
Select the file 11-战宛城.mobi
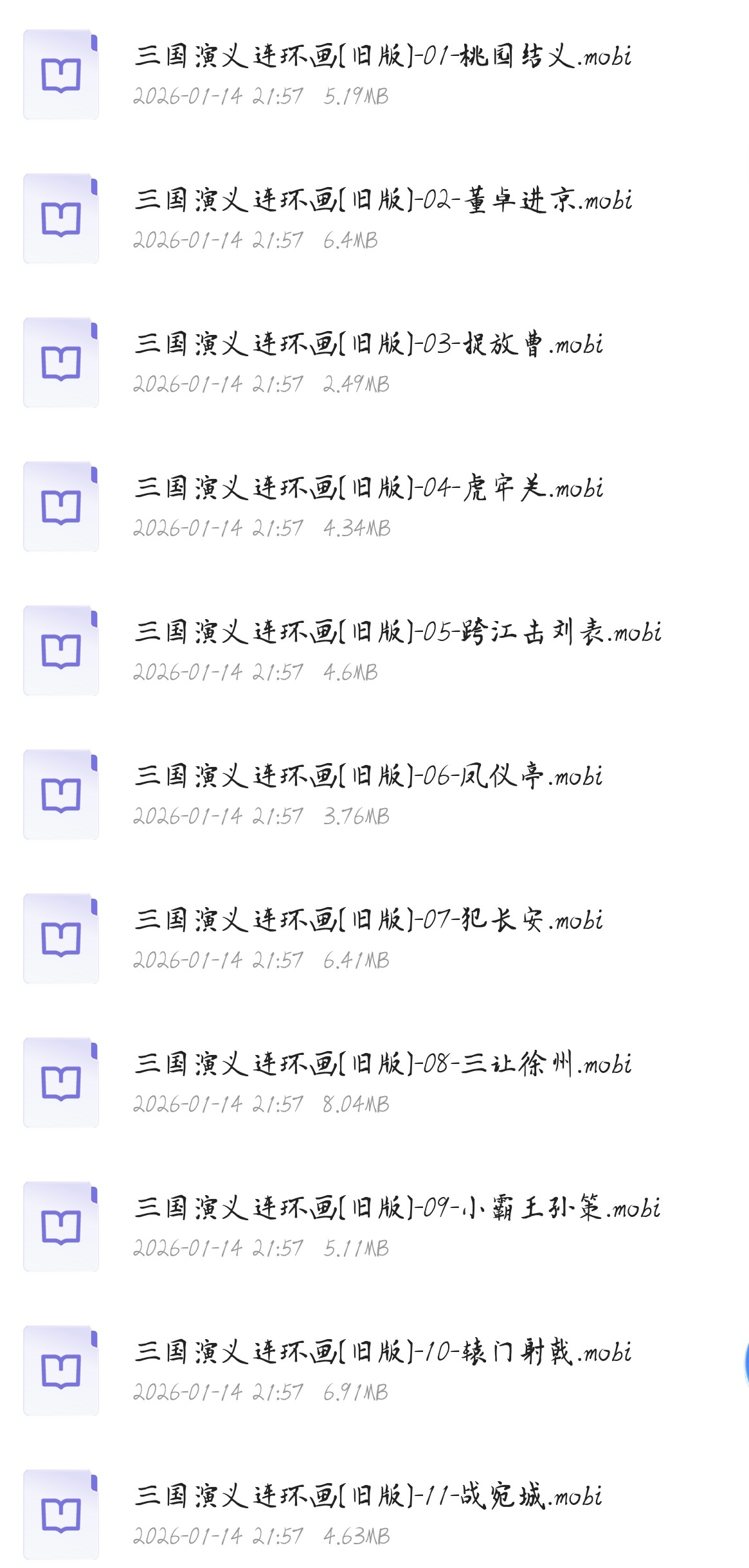click(x=368, y=1497)
